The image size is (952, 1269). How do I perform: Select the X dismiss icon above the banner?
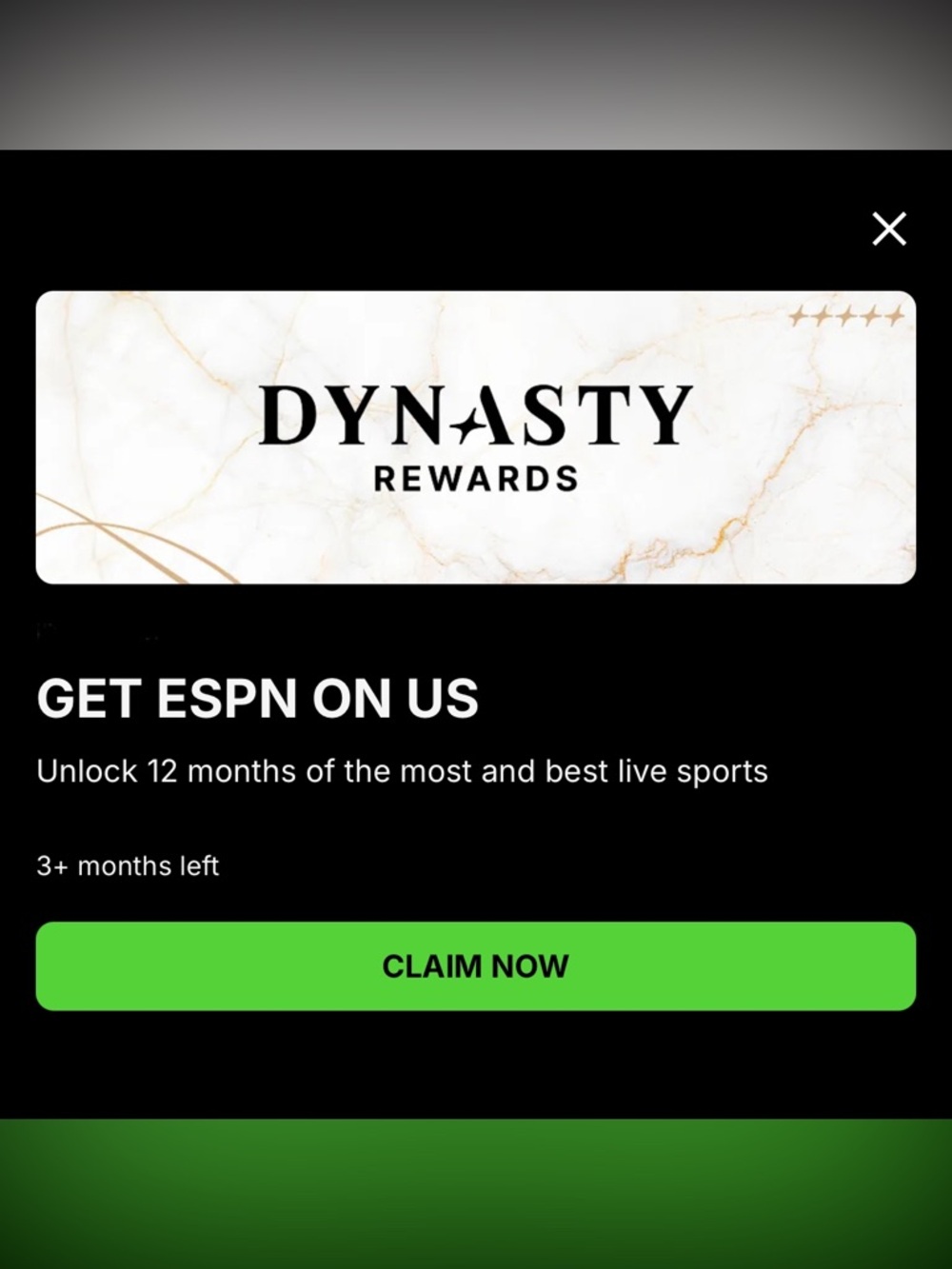tap(888, 228)
